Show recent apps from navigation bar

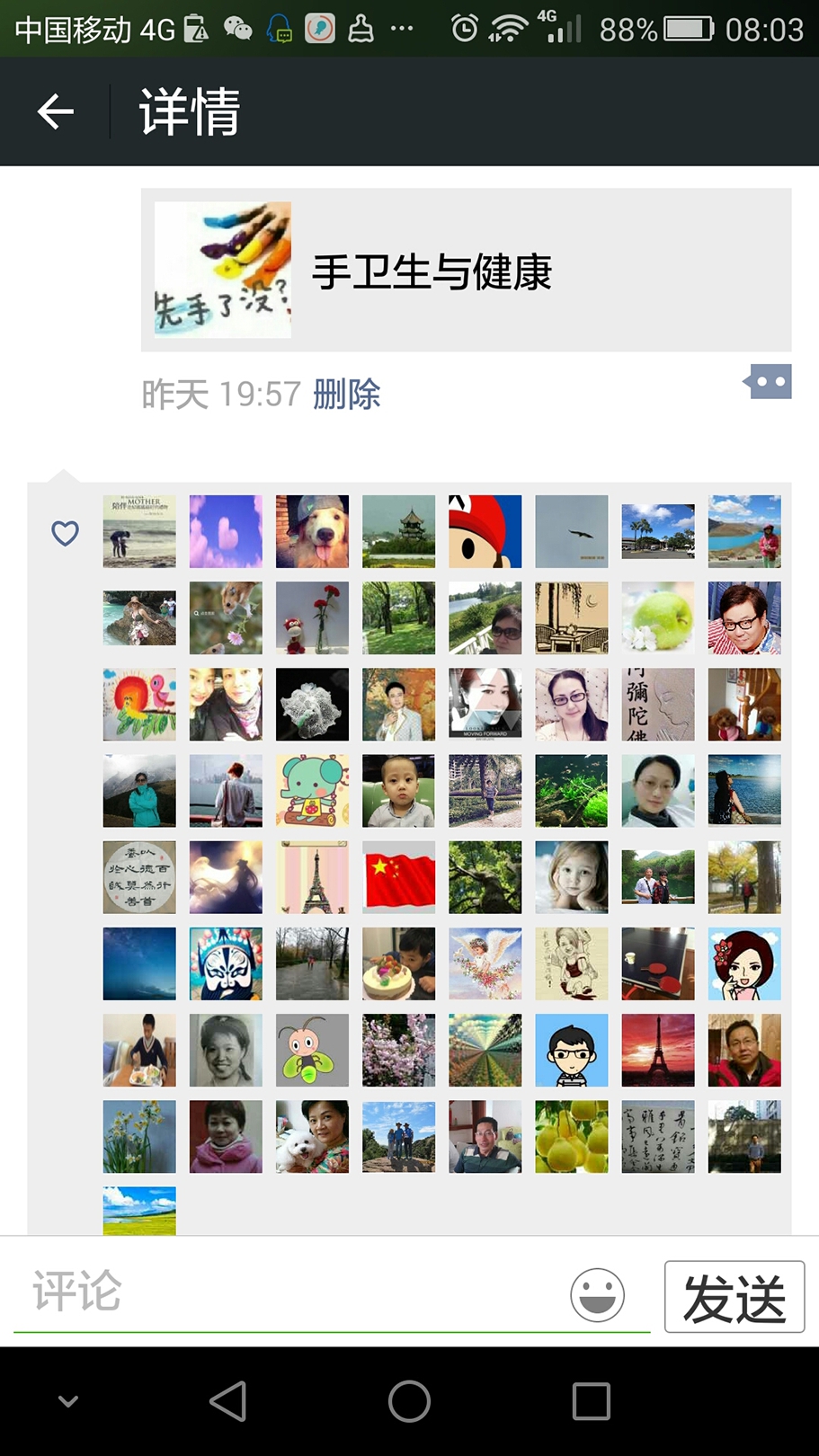point(591,1400)
